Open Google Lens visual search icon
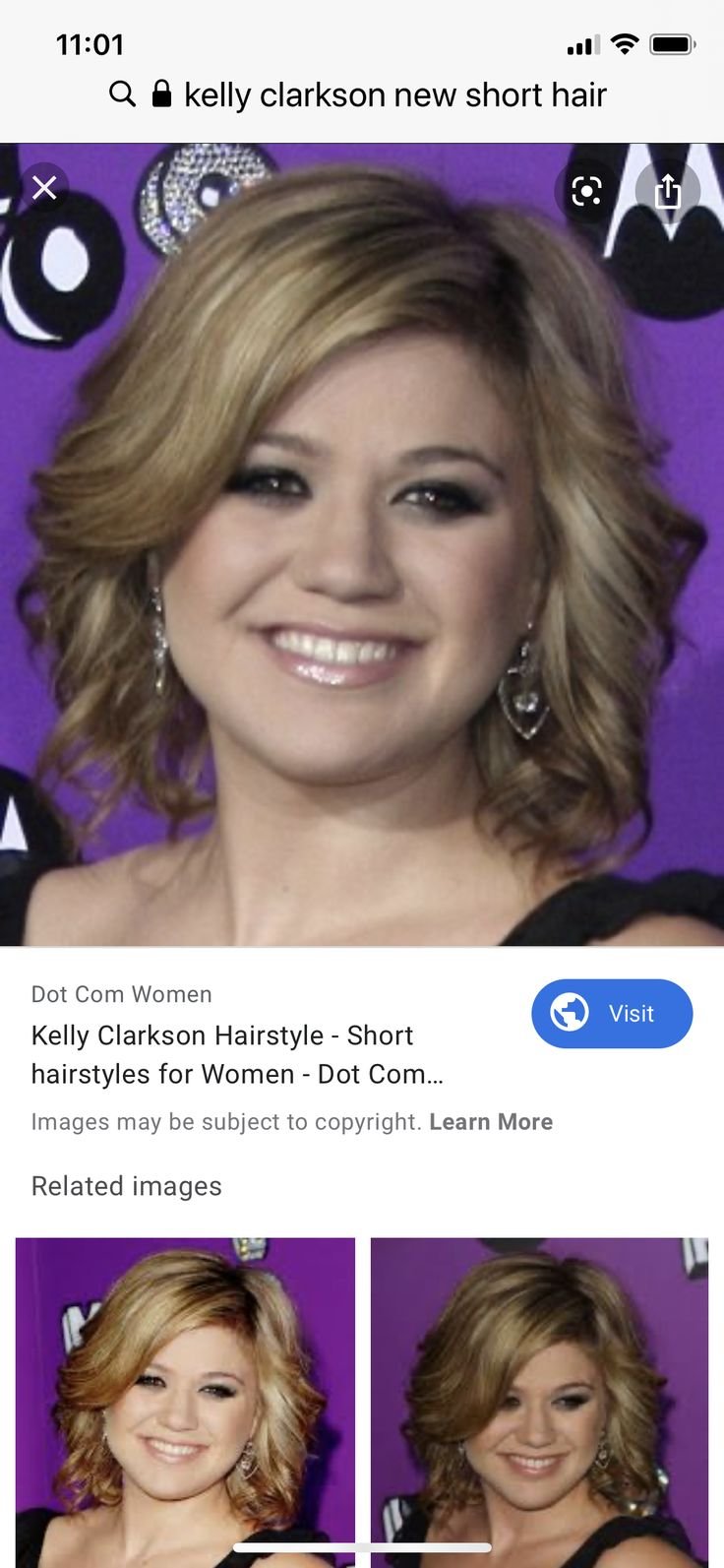 (586, 190)
